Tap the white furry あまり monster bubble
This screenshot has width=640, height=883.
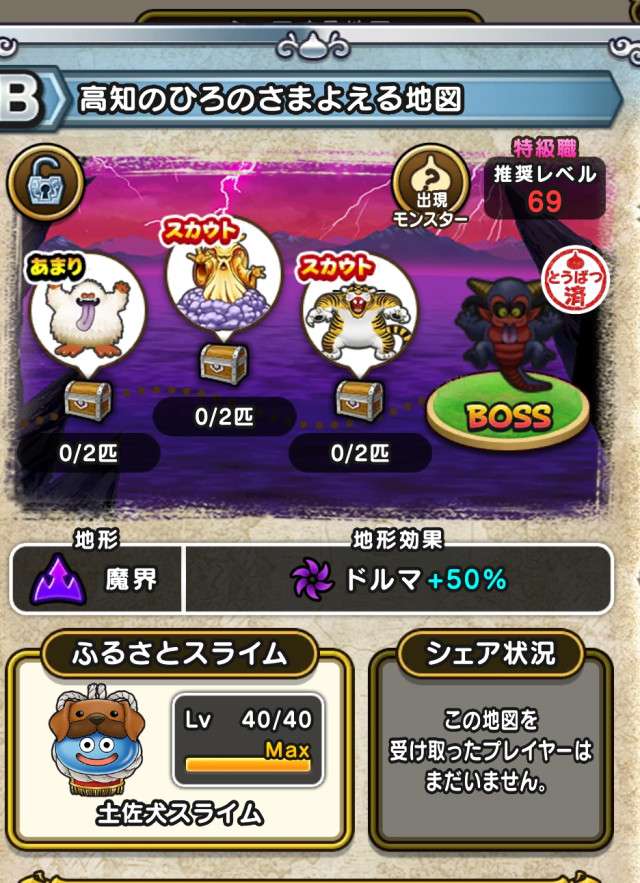coord(86,315)
